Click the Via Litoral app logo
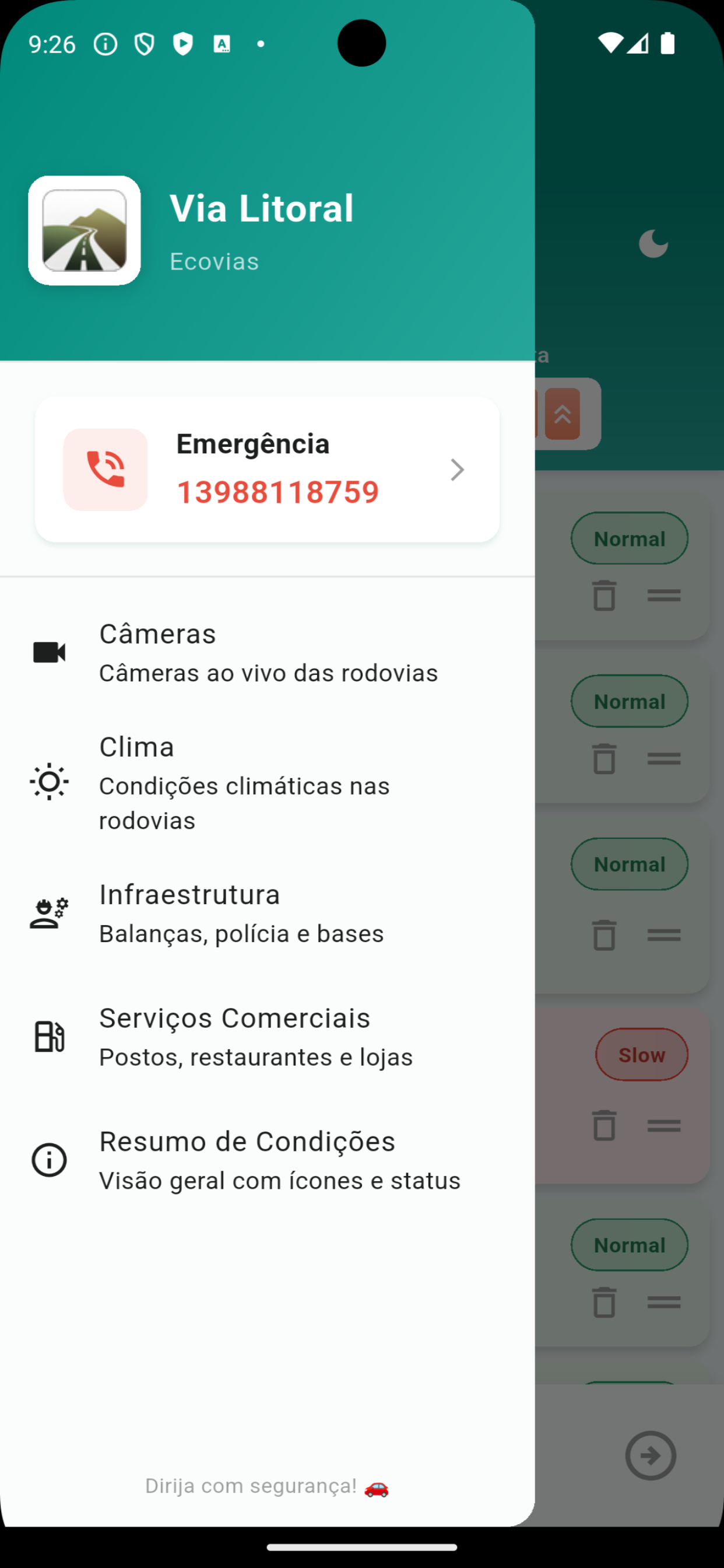Image resolution: width=724 pixels, height=1568 pixels. [84, 230]
